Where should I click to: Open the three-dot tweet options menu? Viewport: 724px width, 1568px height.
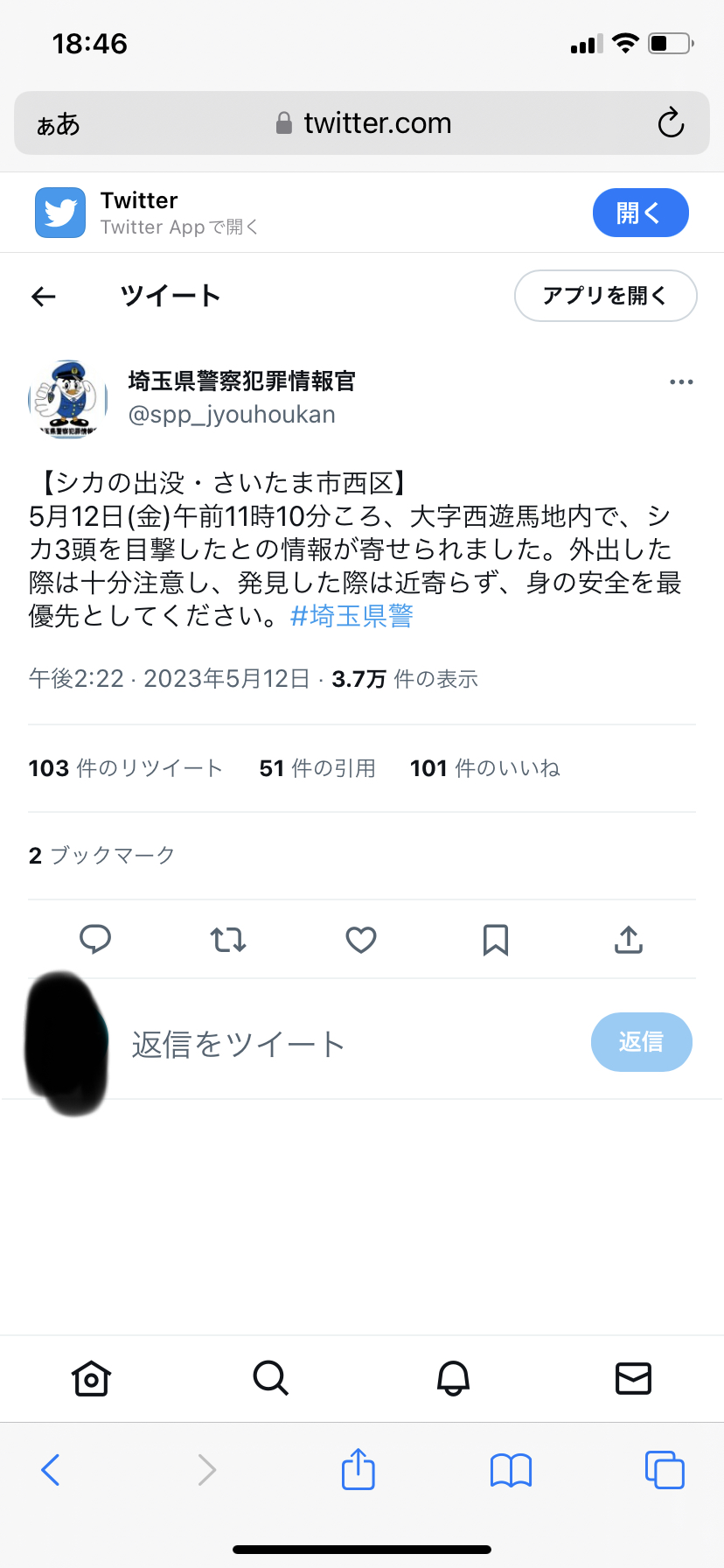coord(681,382)
